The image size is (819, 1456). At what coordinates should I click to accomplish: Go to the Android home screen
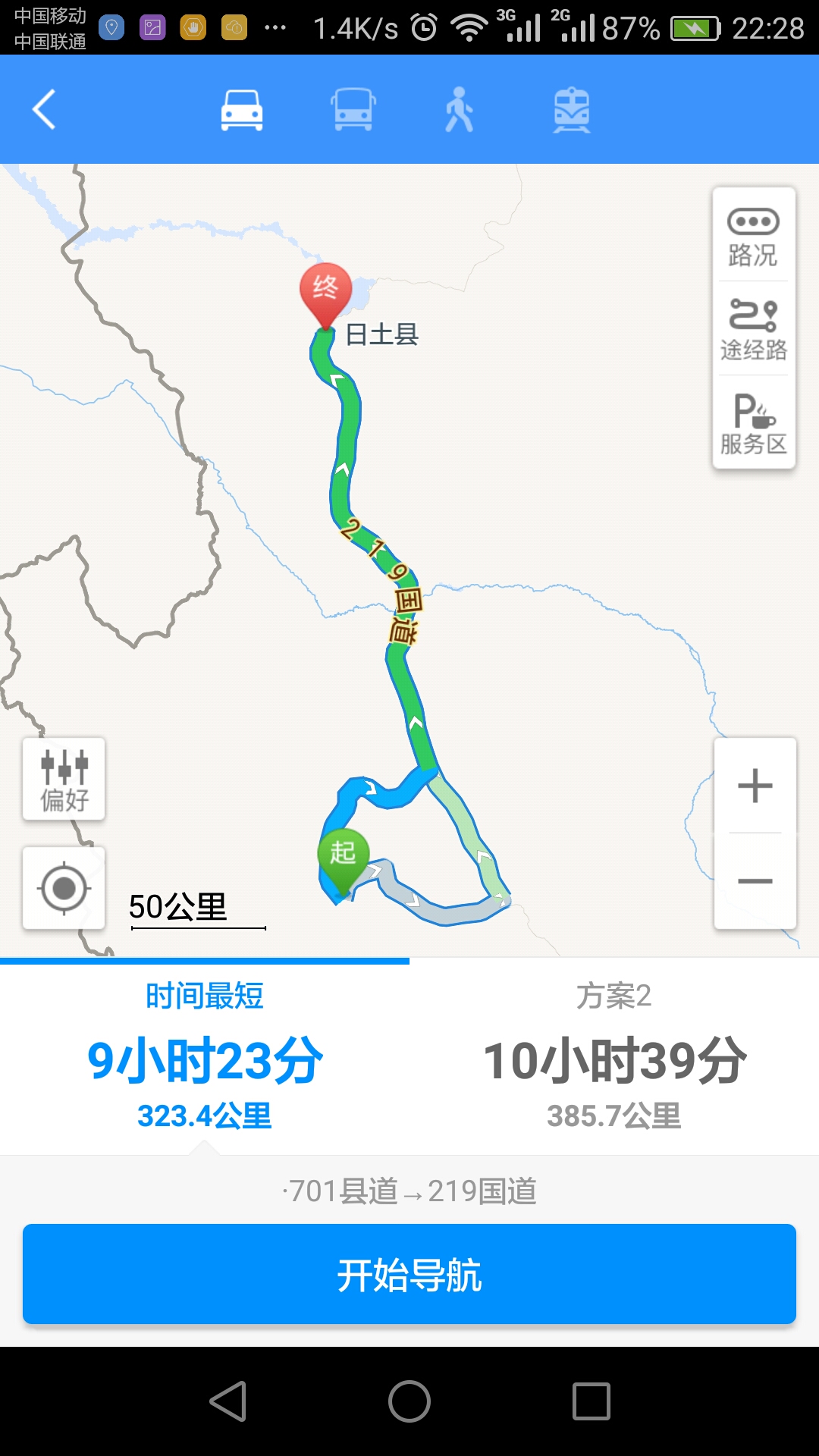[409, 1401]
